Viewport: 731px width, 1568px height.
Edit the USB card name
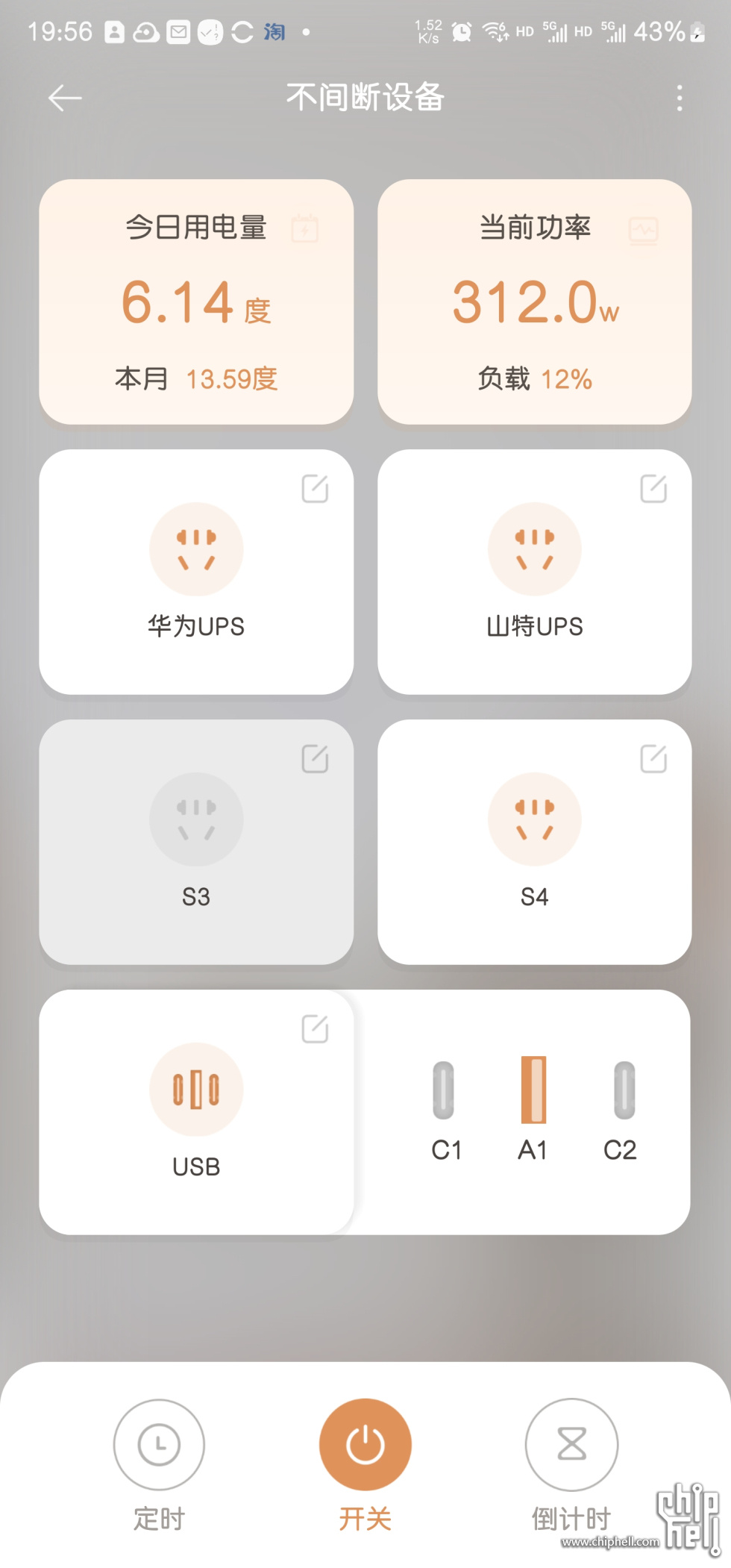[315, 1029]
